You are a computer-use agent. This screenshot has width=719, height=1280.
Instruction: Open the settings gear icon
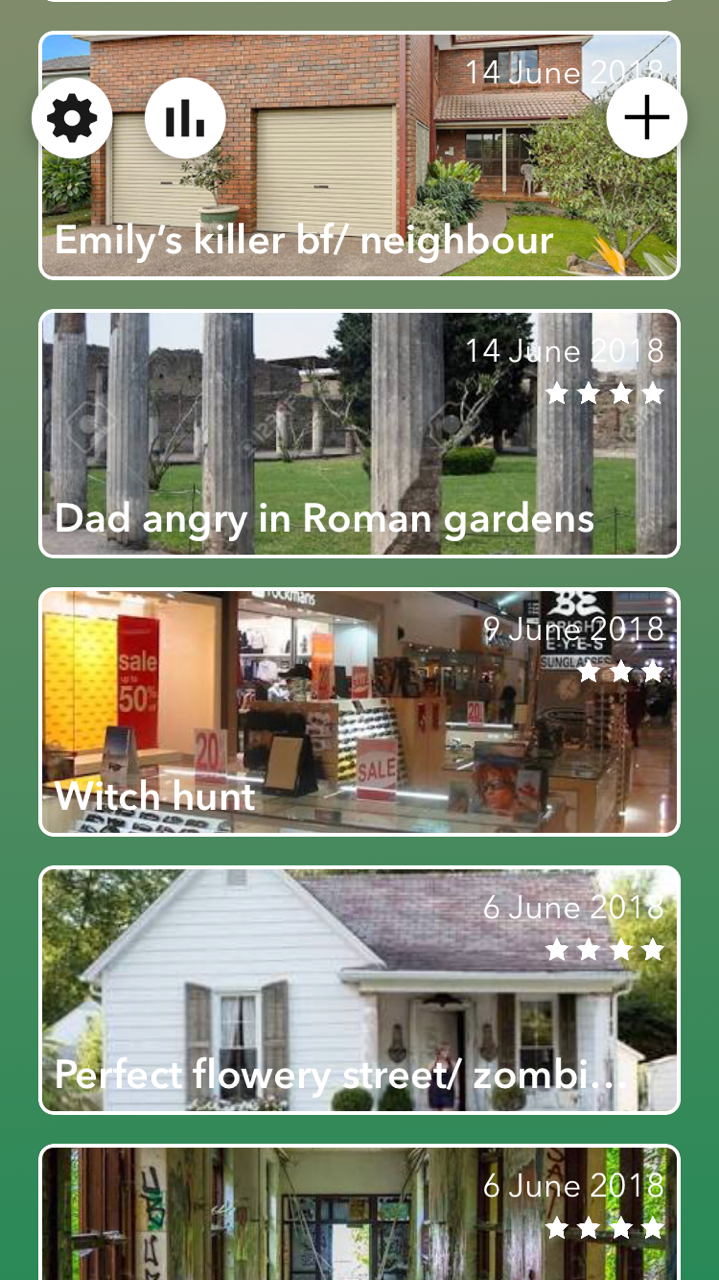click(x=72, y=119)
